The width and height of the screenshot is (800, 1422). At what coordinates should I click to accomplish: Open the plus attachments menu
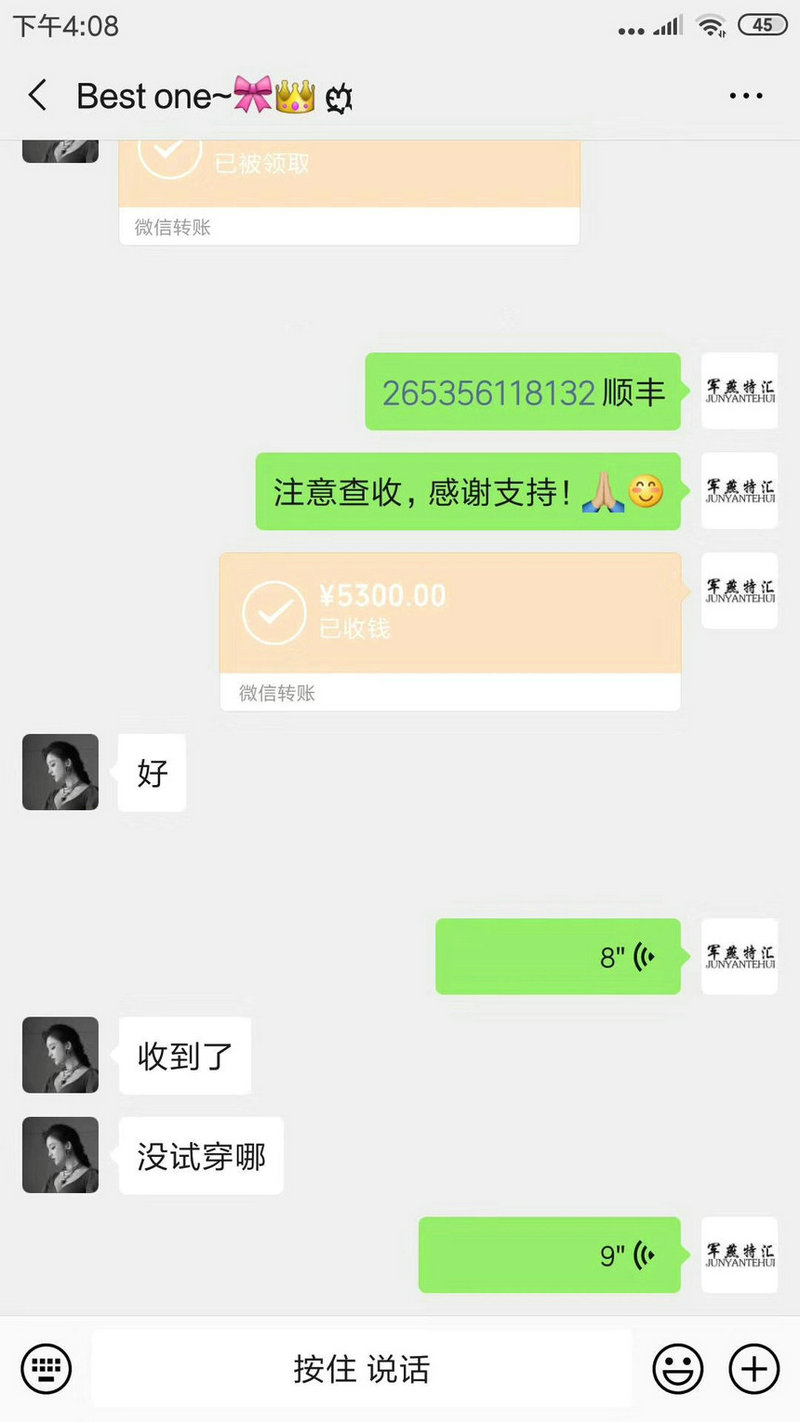(x=753, y=1367)
